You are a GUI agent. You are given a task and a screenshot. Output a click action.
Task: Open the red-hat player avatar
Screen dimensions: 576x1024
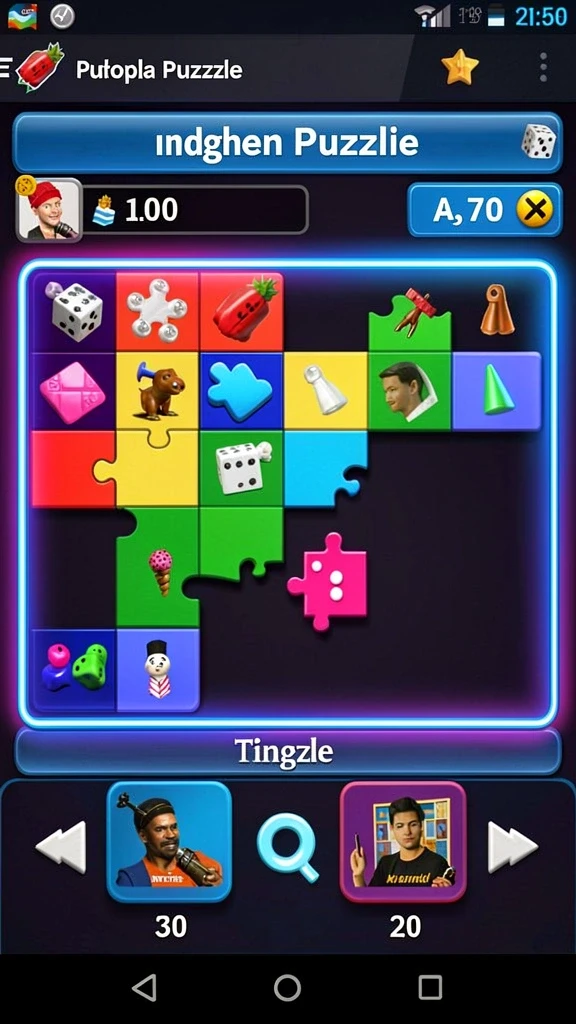(48, 210)
